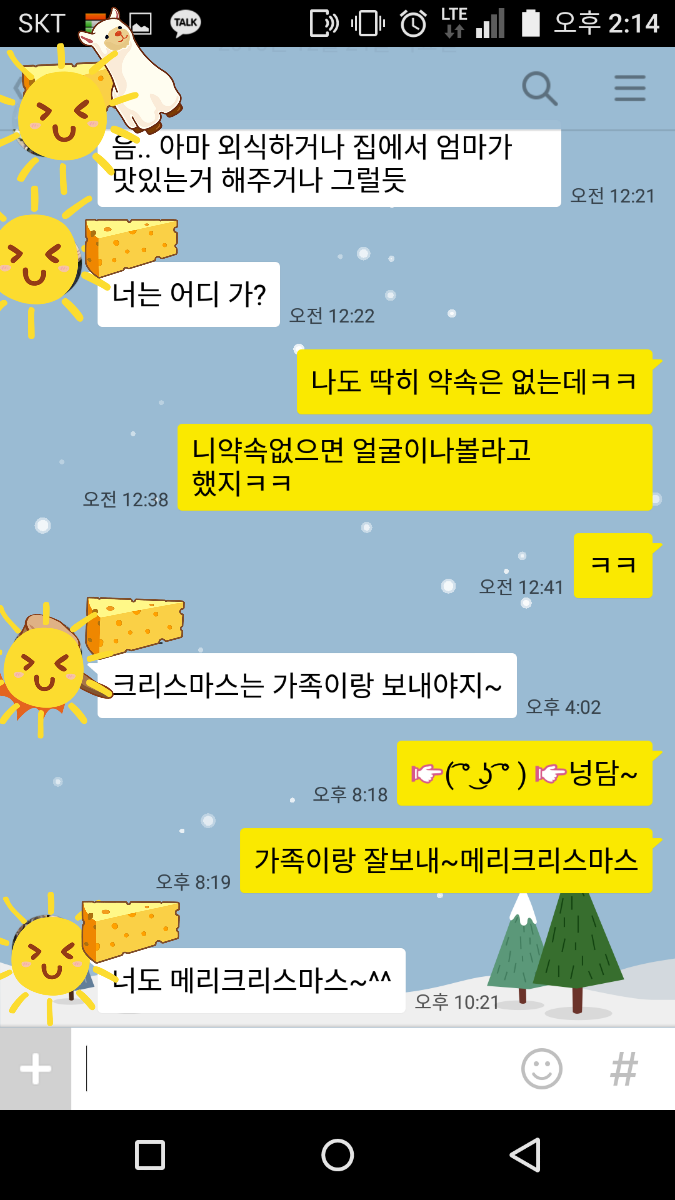Return to the home screen
This screenshot has width=675, height=1200.
338,1155
